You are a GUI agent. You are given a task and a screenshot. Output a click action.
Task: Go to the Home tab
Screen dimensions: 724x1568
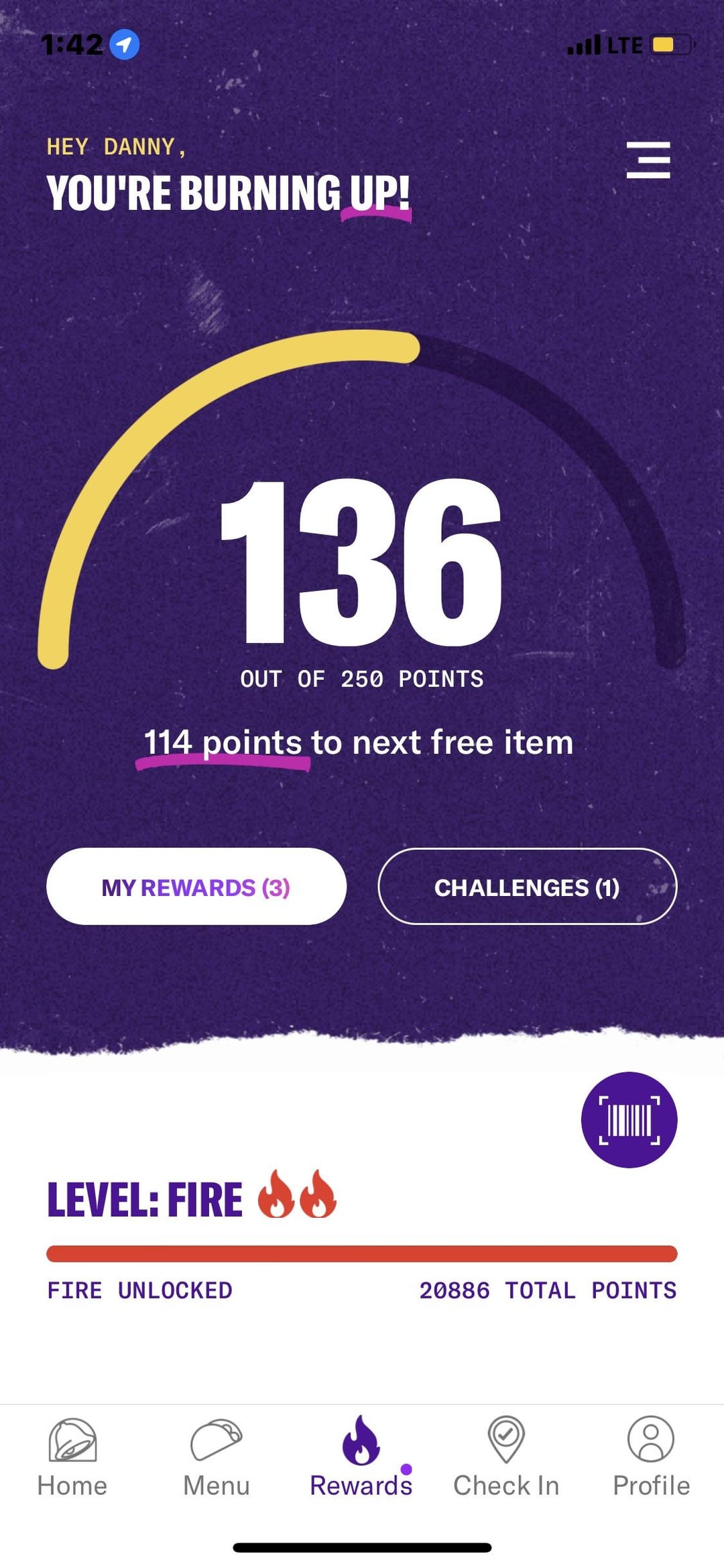(x=72, y=1457)
